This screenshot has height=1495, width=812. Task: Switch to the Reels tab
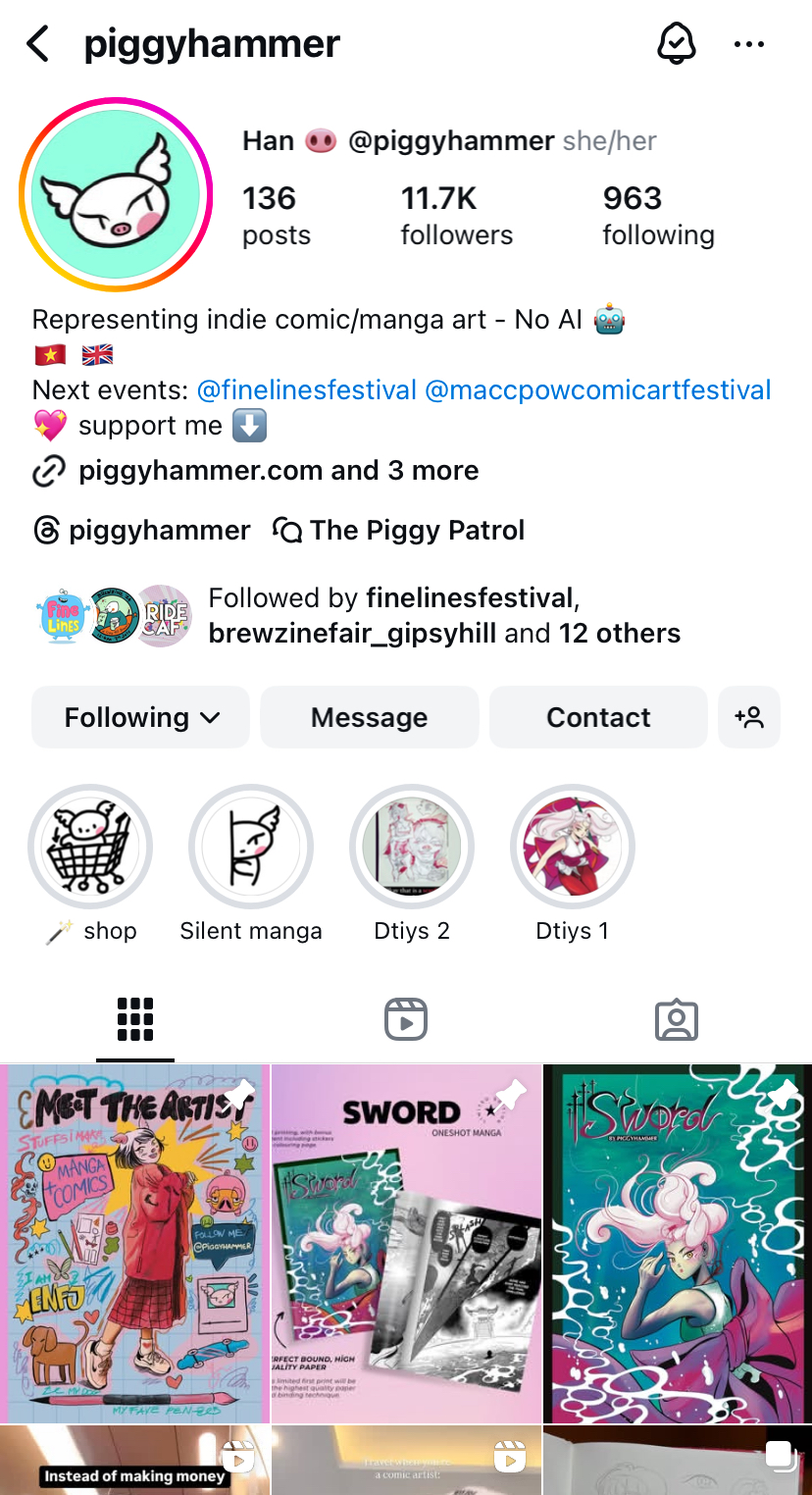405,1019
